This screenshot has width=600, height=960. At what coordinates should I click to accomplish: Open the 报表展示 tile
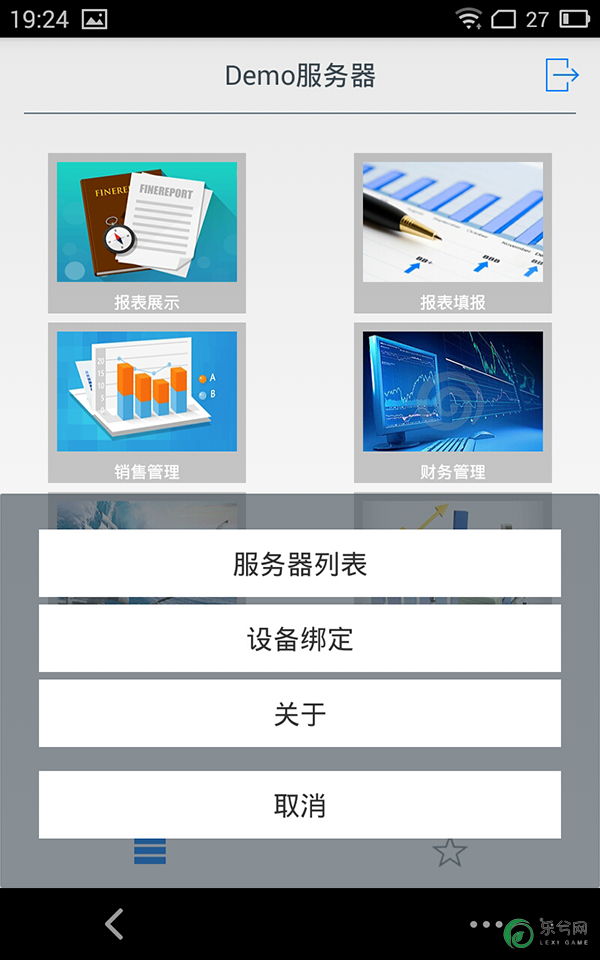pos(147,232)
